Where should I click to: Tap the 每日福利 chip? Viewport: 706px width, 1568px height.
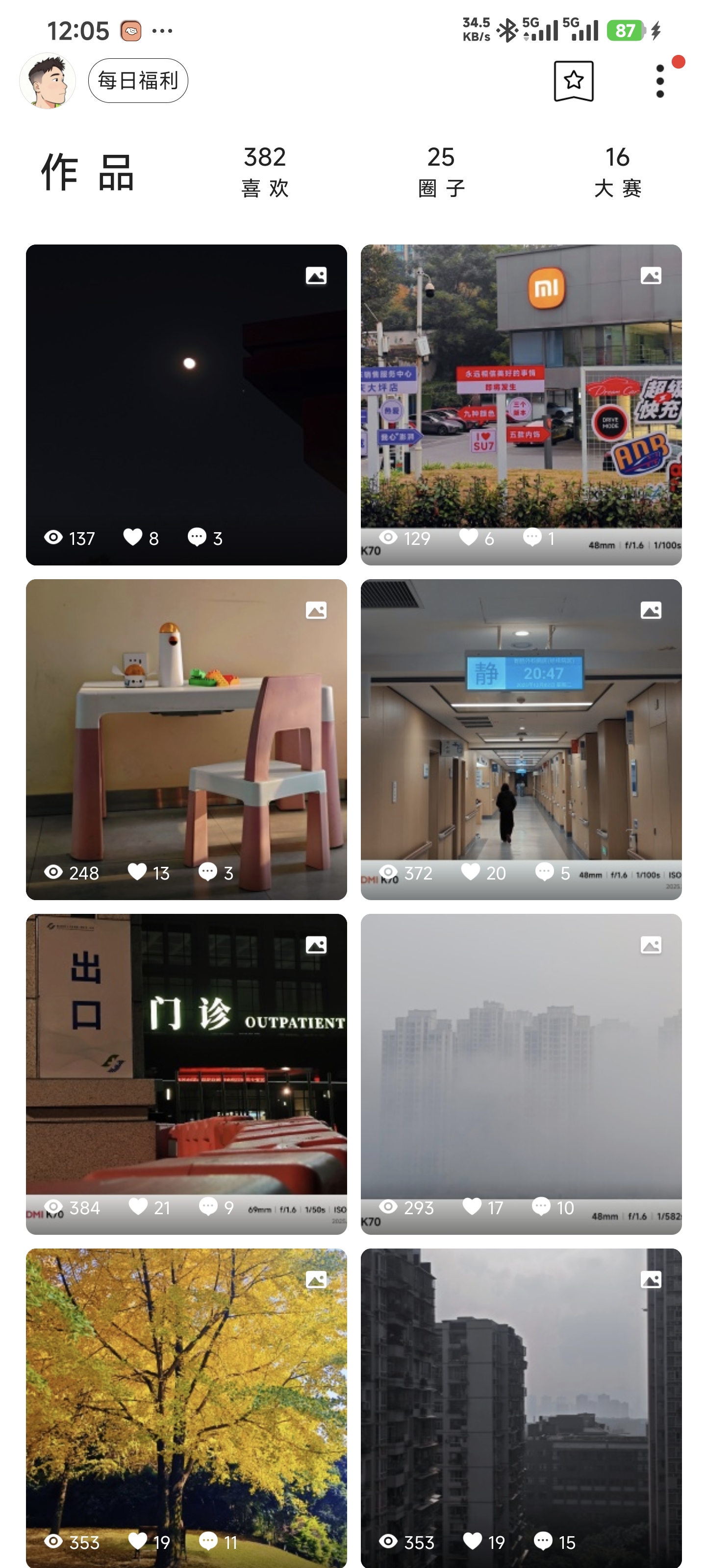tap(138, 80)
